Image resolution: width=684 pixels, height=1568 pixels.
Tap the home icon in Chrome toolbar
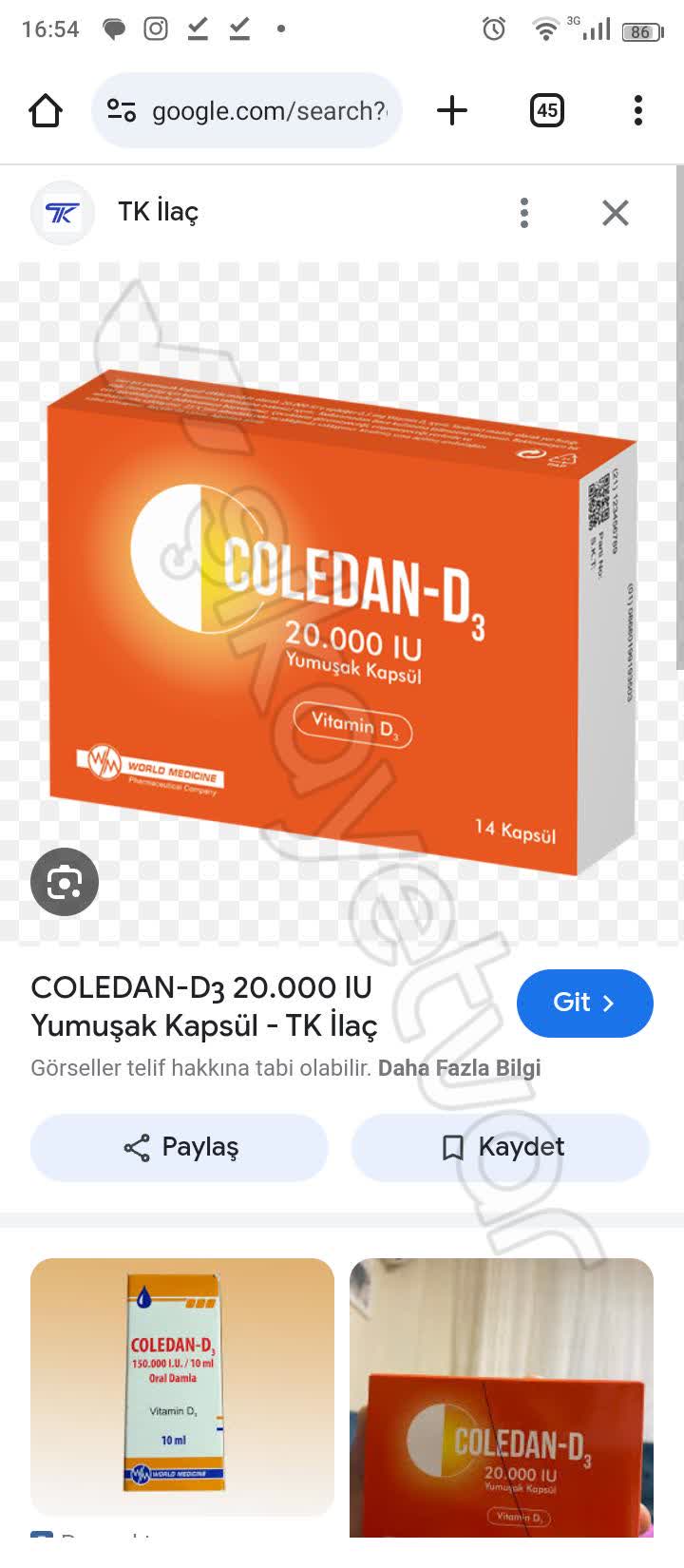45,110
